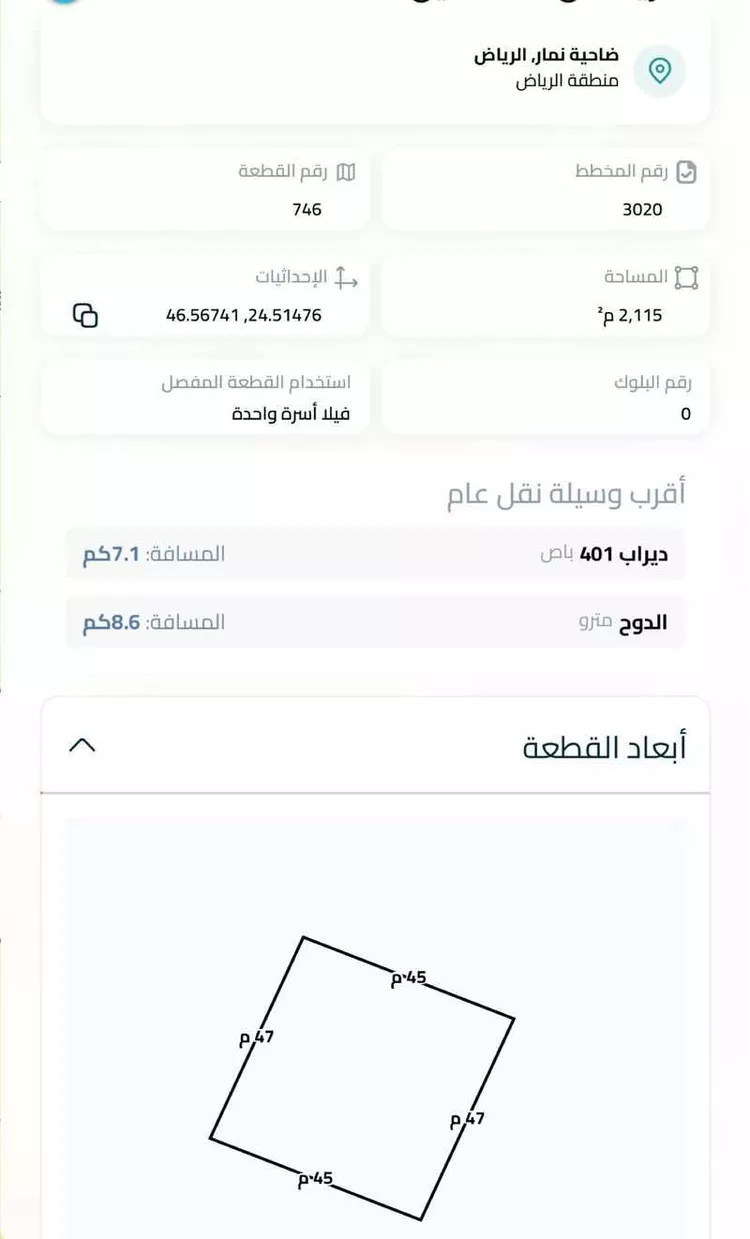Click the checkmark badge icon next to رقم المخطط
Image resolution: width=750 pixels, height=1239 pixels.
click(x=686, y=172)
